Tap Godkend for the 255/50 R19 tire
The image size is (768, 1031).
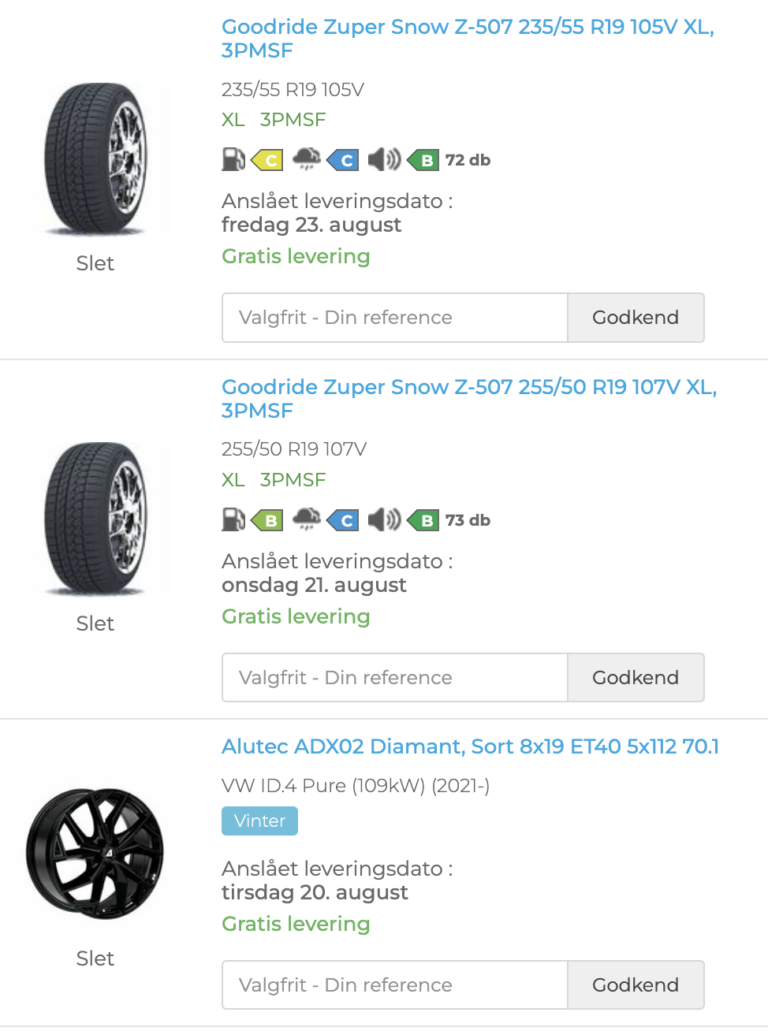(x=635, y=677)
